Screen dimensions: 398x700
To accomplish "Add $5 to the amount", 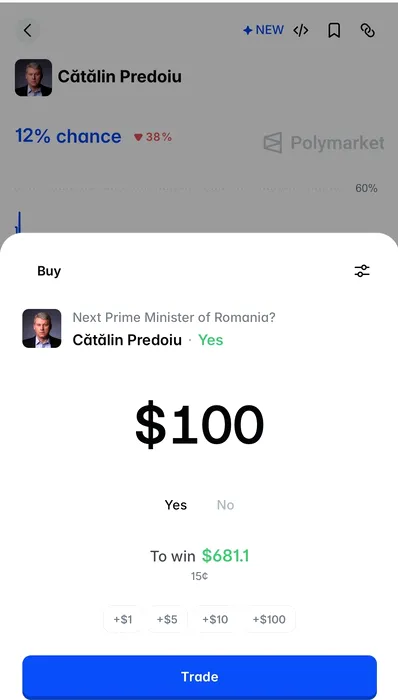I will pos(167,619).
